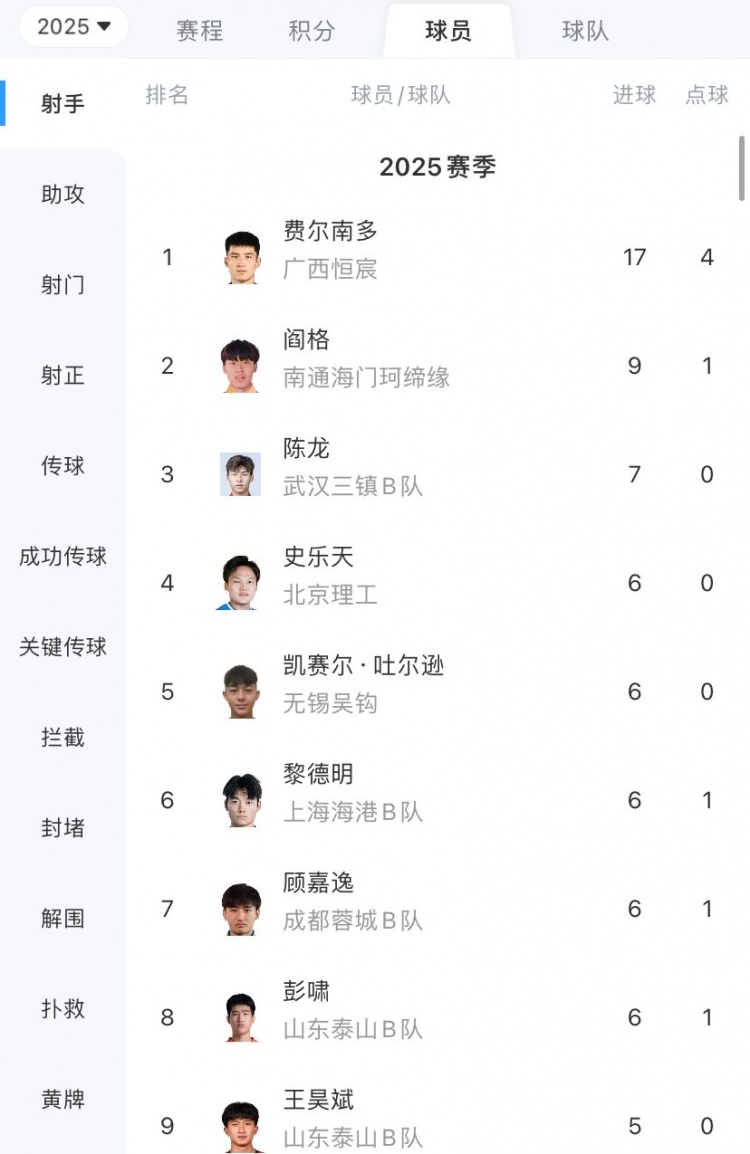Select the 射门 category

click(63, 285)
